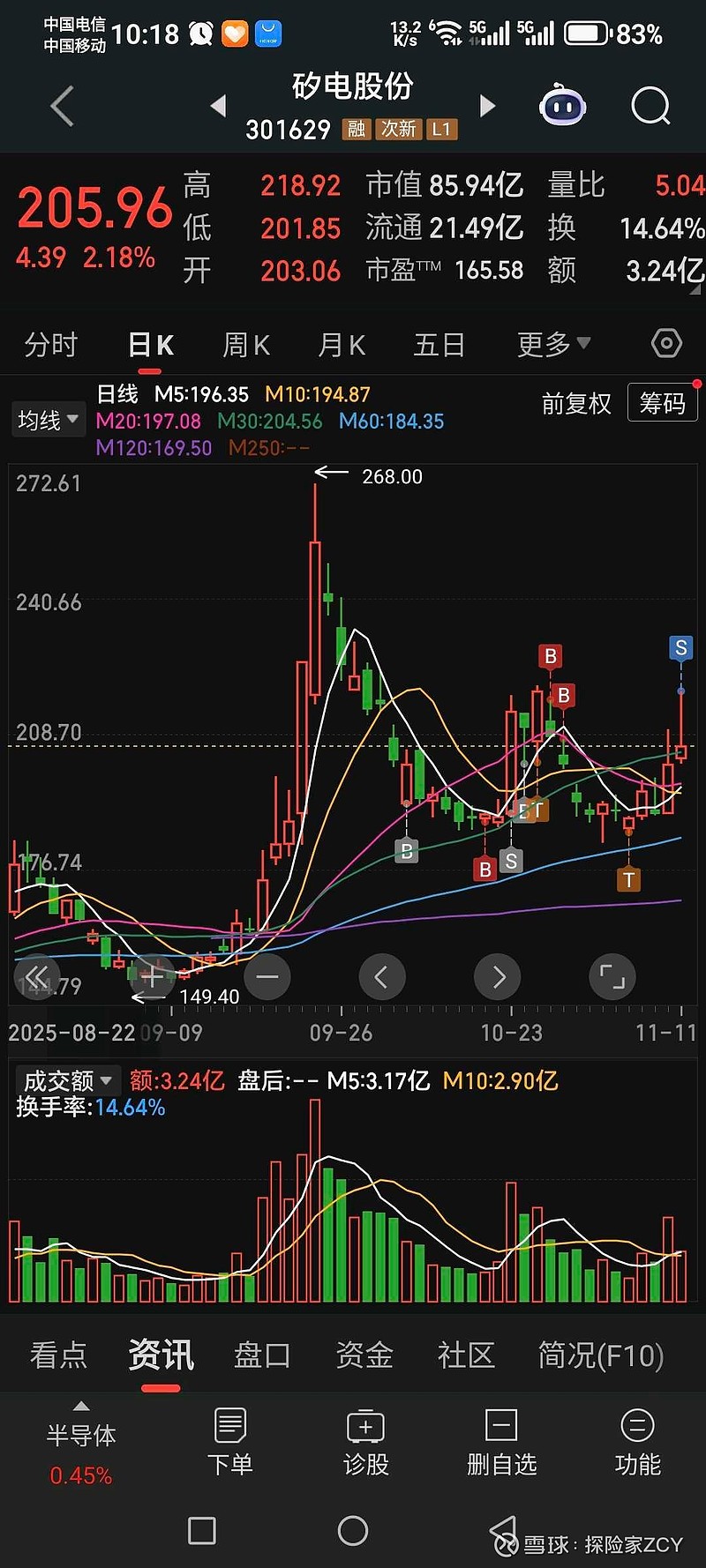This screenshot has height=1568, width=706.
Task: Toggle 前复权 price adjustment mode
Action: click(575, 403)
